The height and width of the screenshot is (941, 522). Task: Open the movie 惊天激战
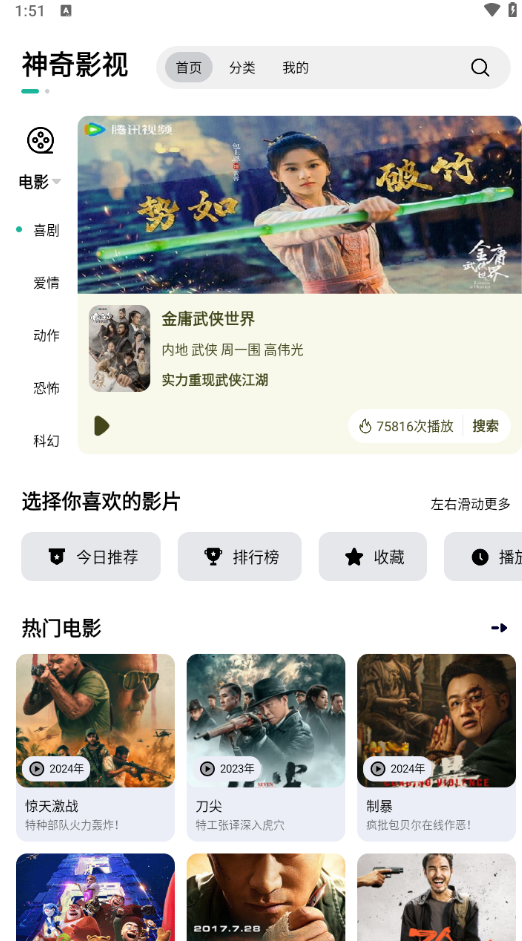coord(95,748)
